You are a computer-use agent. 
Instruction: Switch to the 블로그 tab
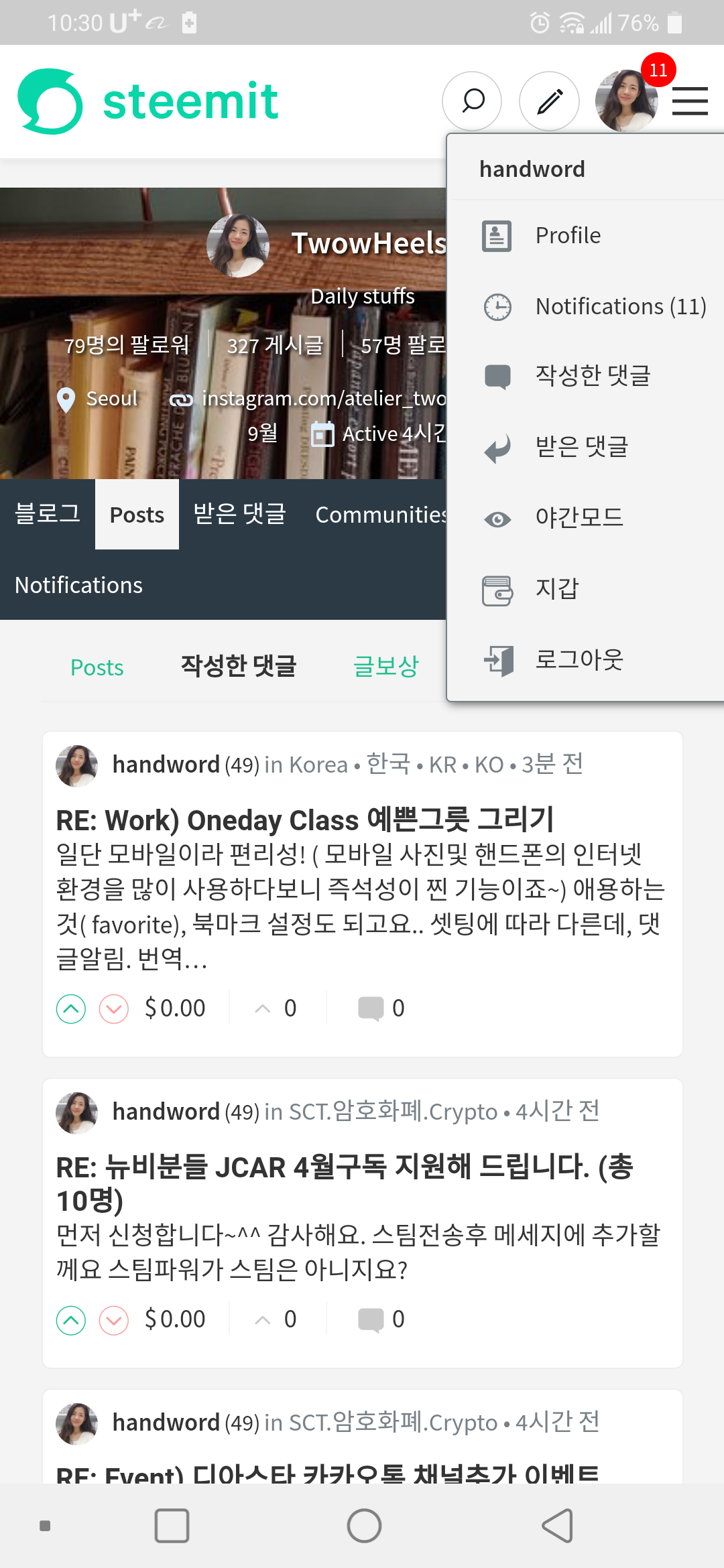48,515
